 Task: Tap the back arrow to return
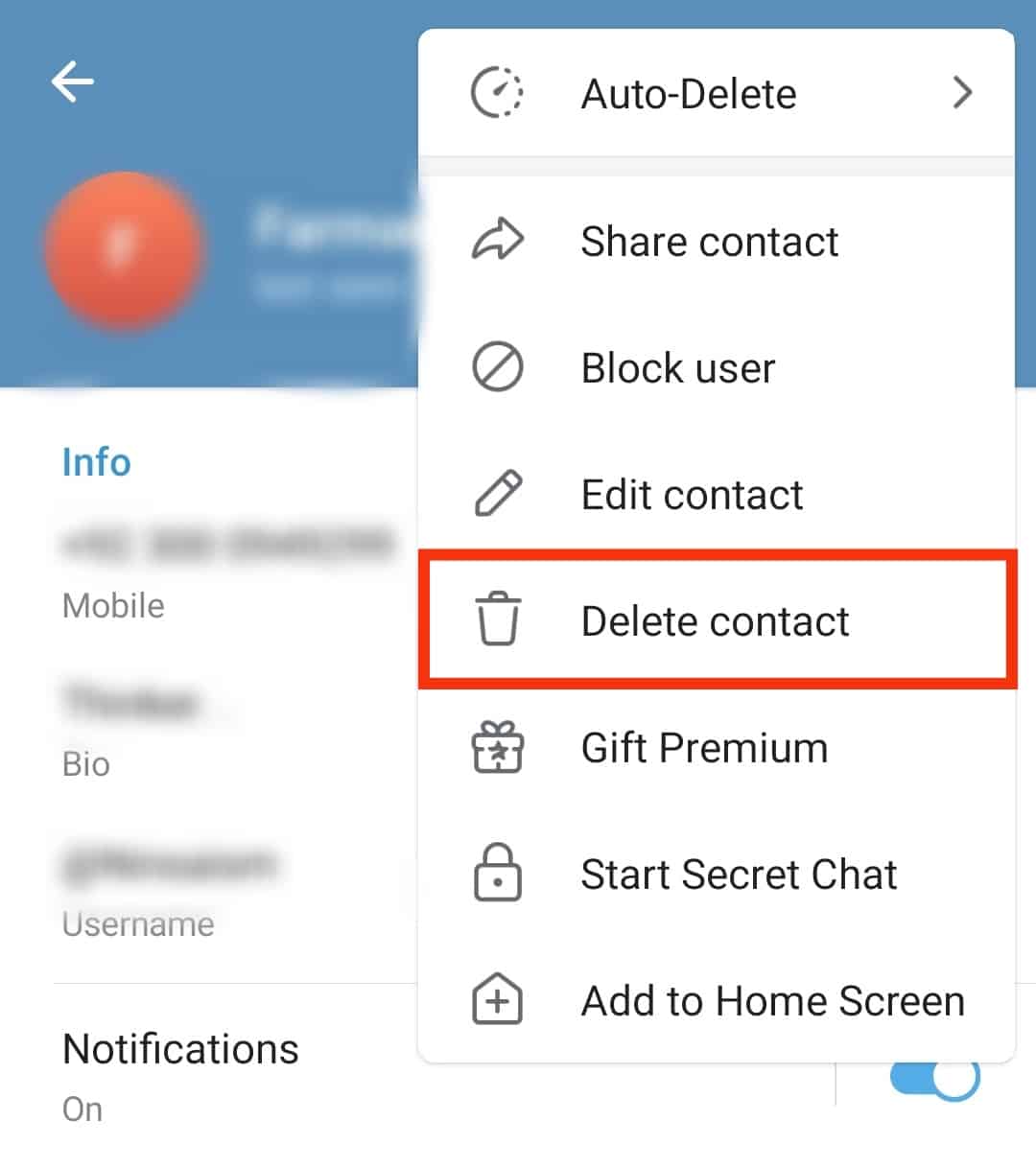pos(73,81)
